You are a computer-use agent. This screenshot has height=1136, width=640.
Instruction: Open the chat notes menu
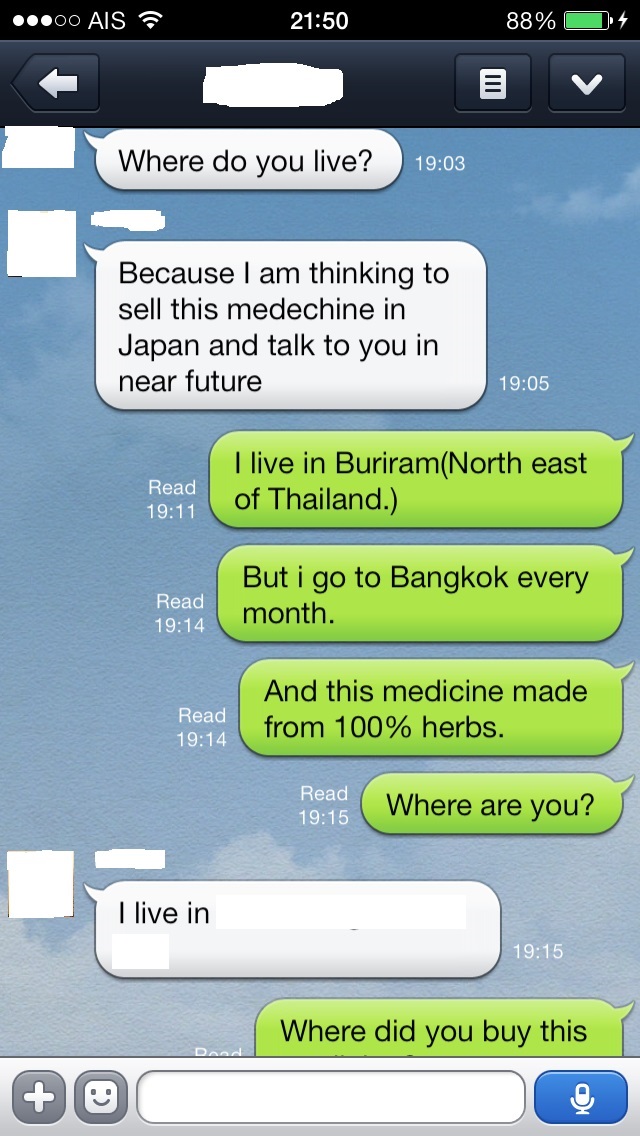point(493,84)
